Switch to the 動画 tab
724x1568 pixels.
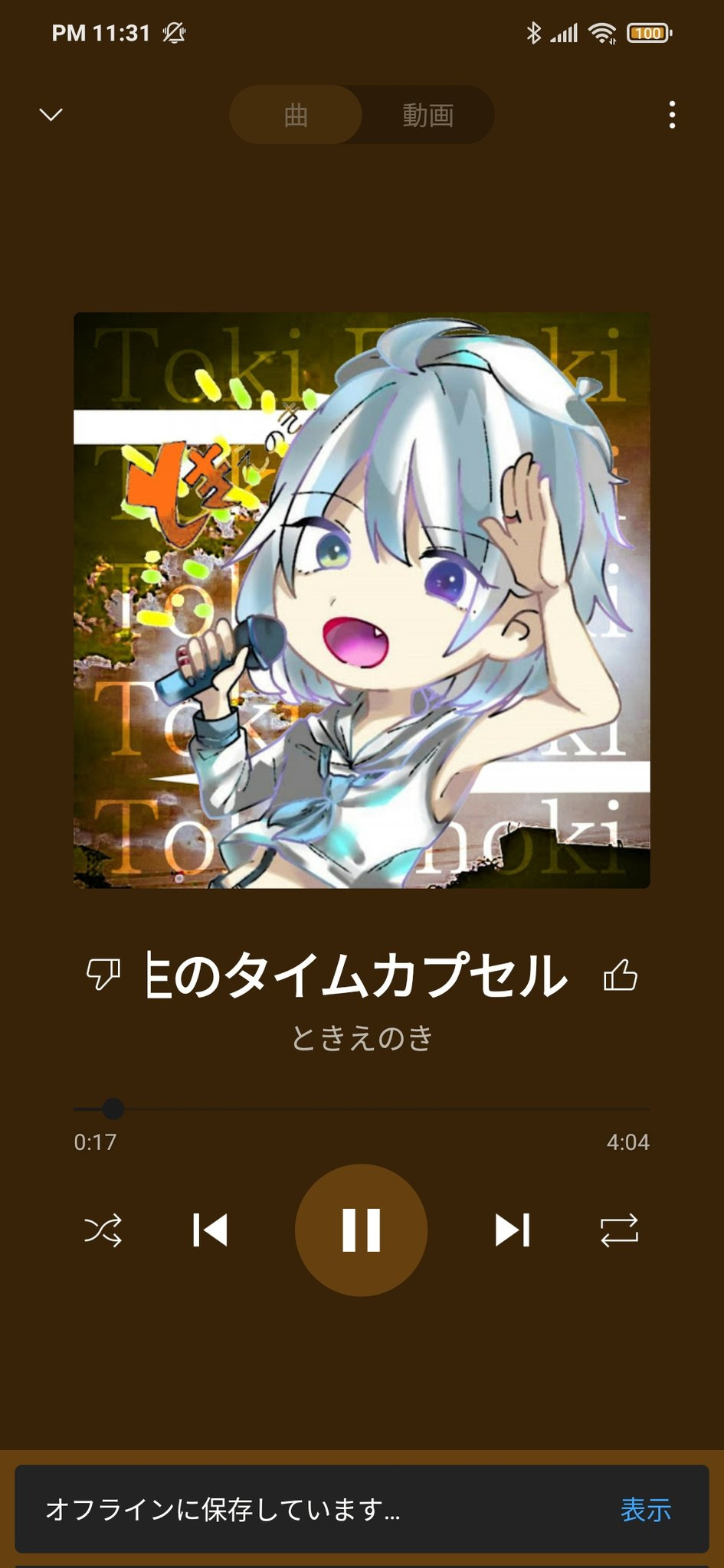[x=428, y=115]
